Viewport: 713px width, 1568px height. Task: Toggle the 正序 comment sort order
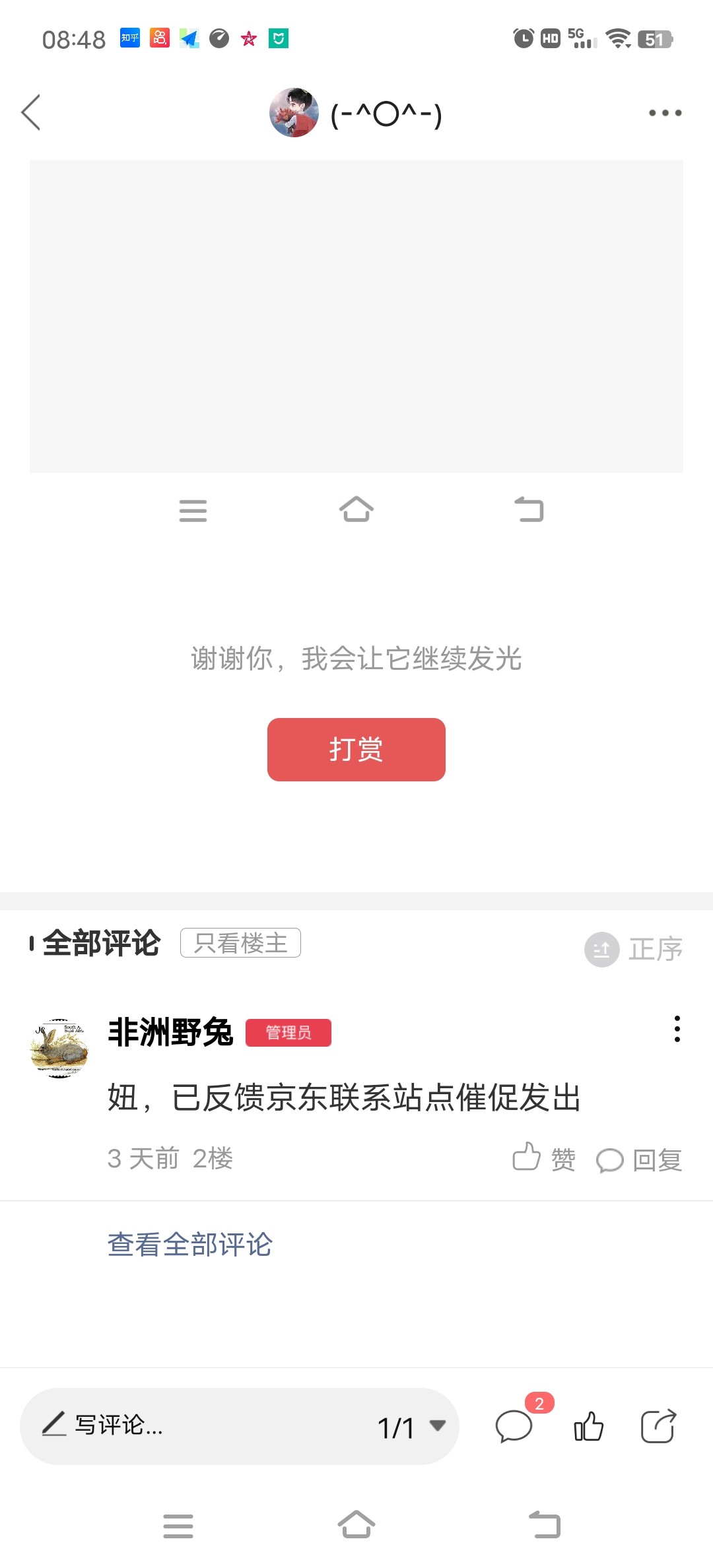634,949
